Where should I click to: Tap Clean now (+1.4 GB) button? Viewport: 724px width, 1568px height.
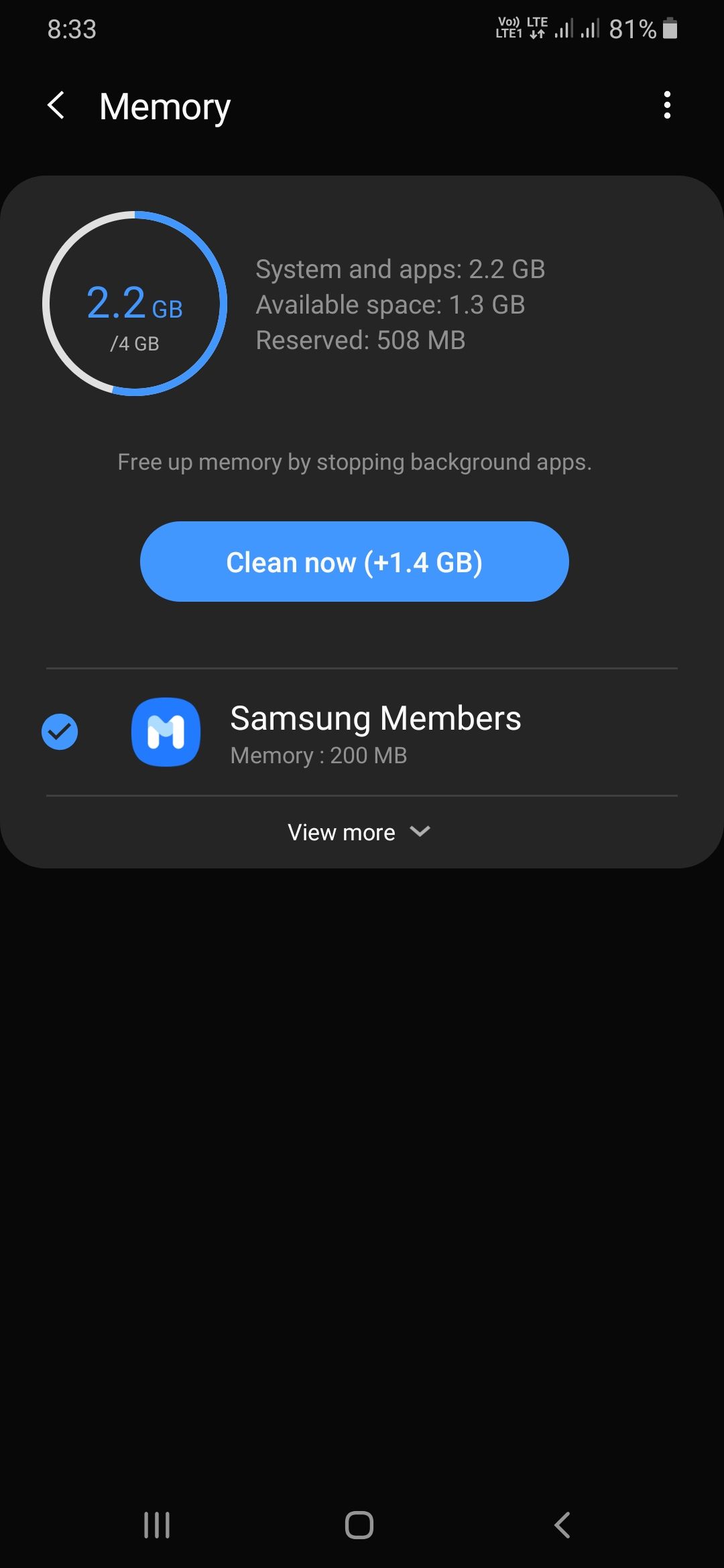[x=354, y=562]
